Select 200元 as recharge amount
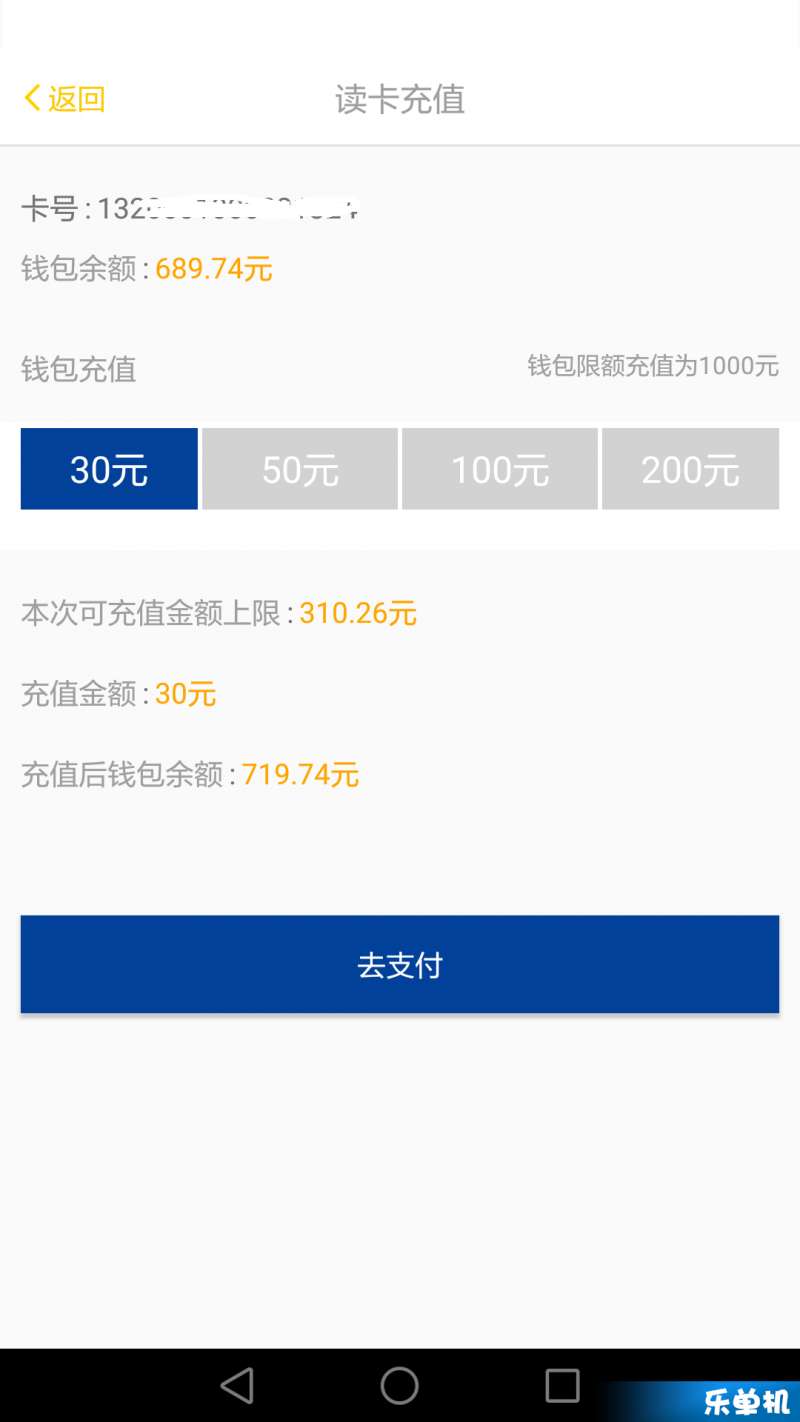Viewport: 800px width, 1422px height. pos(690,469)
